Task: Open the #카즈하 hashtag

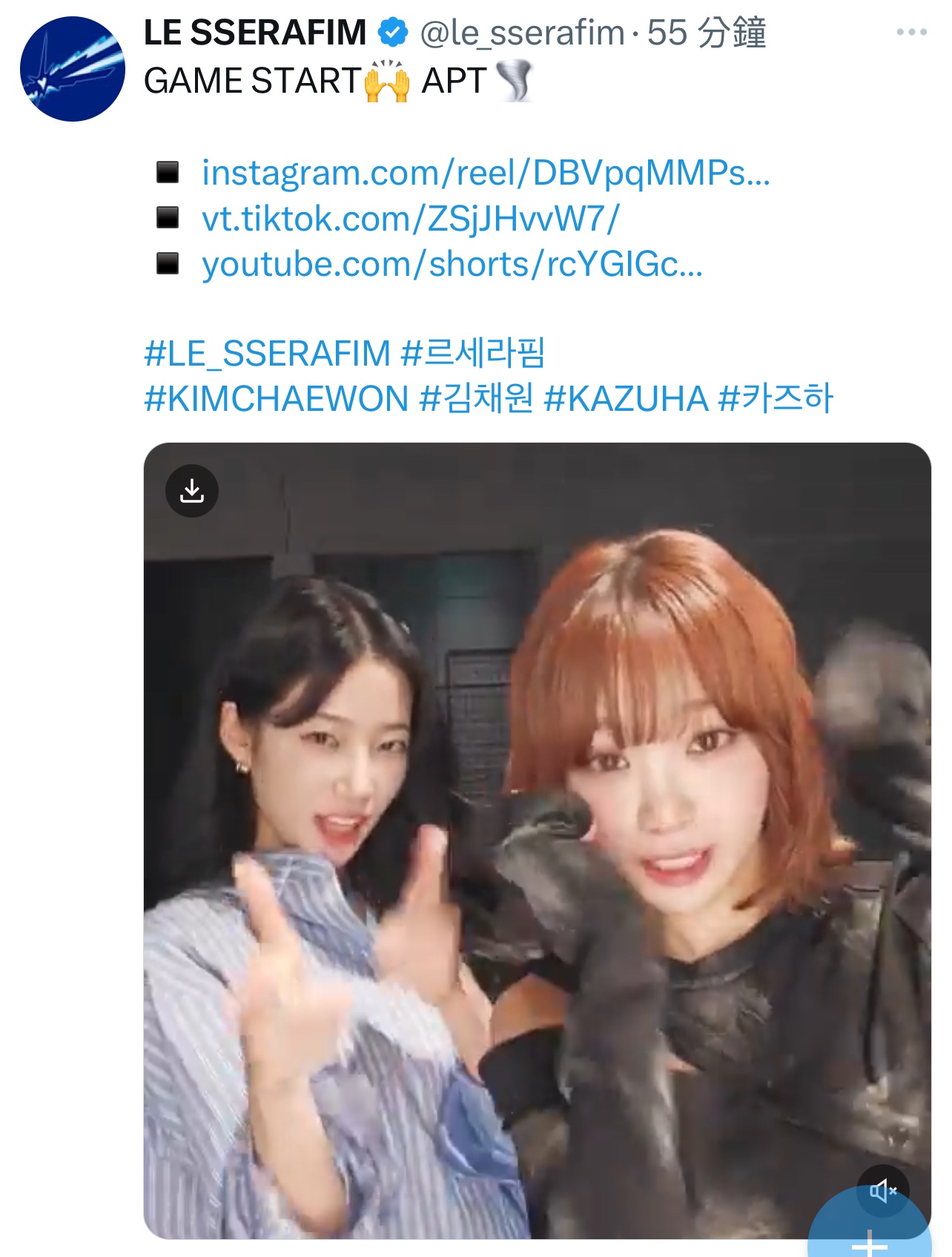Action: point(776,399)
